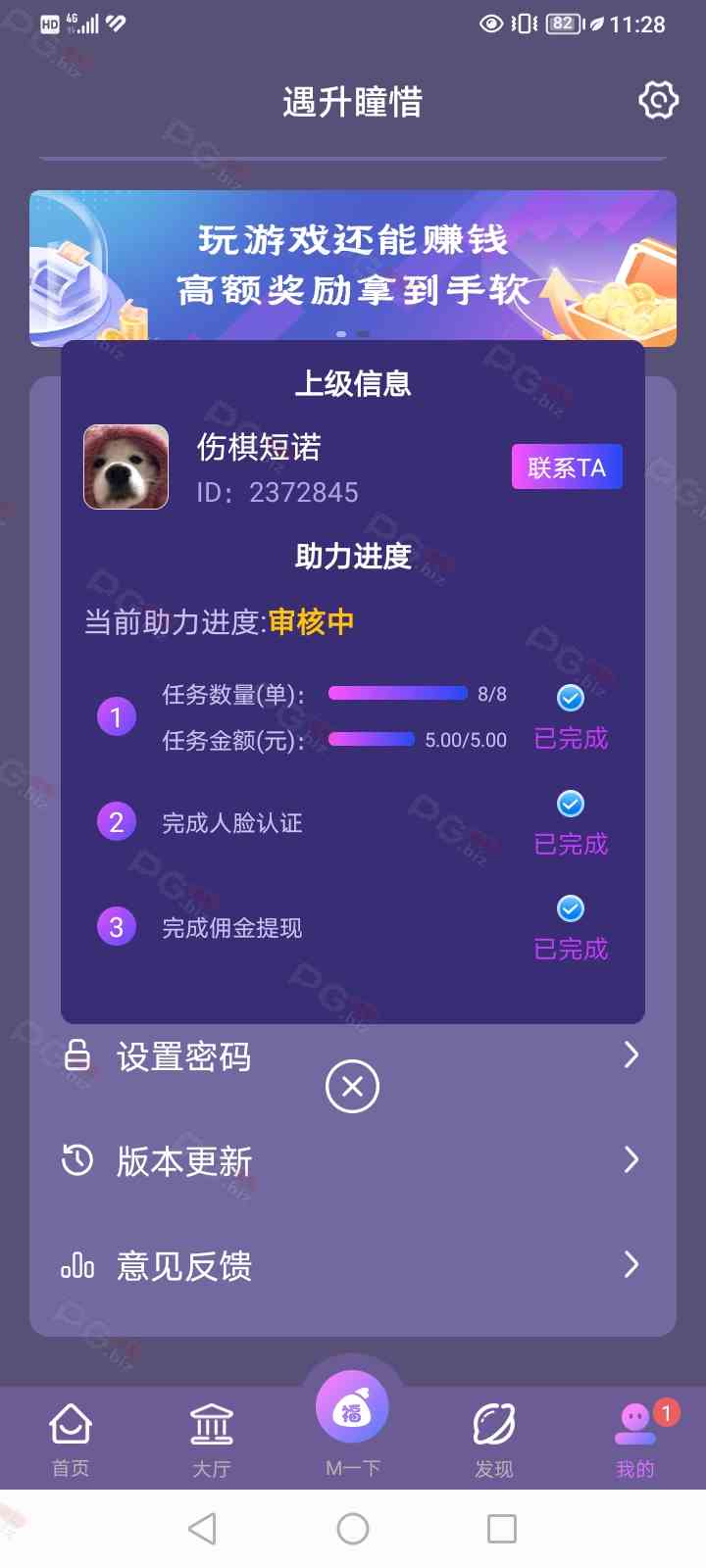Go back with system back button
Image resolution: width=706 pixels, height=1568 pixels.
202,1529
